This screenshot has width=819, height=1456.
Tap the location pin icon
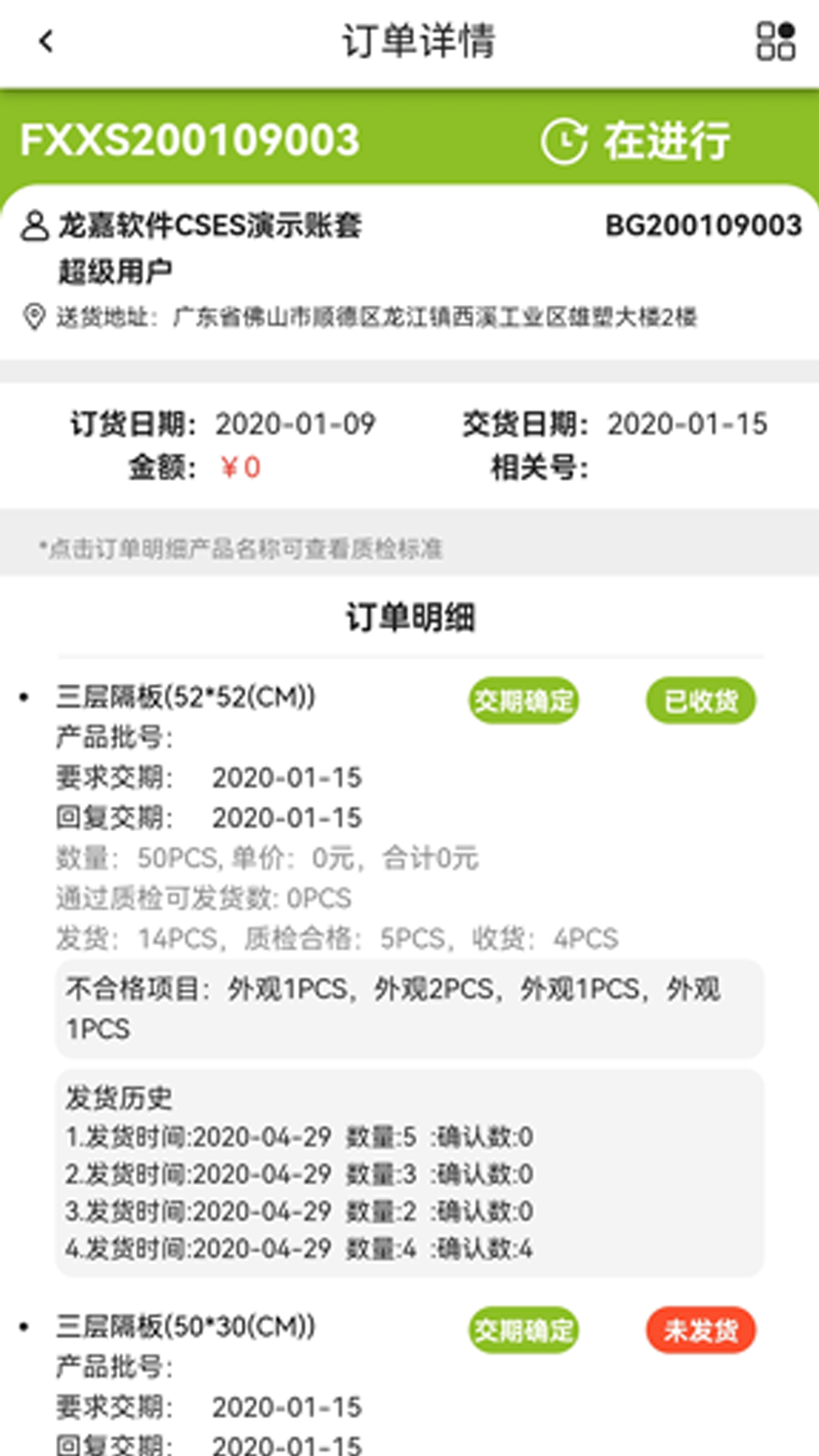[x=32, y=316]
